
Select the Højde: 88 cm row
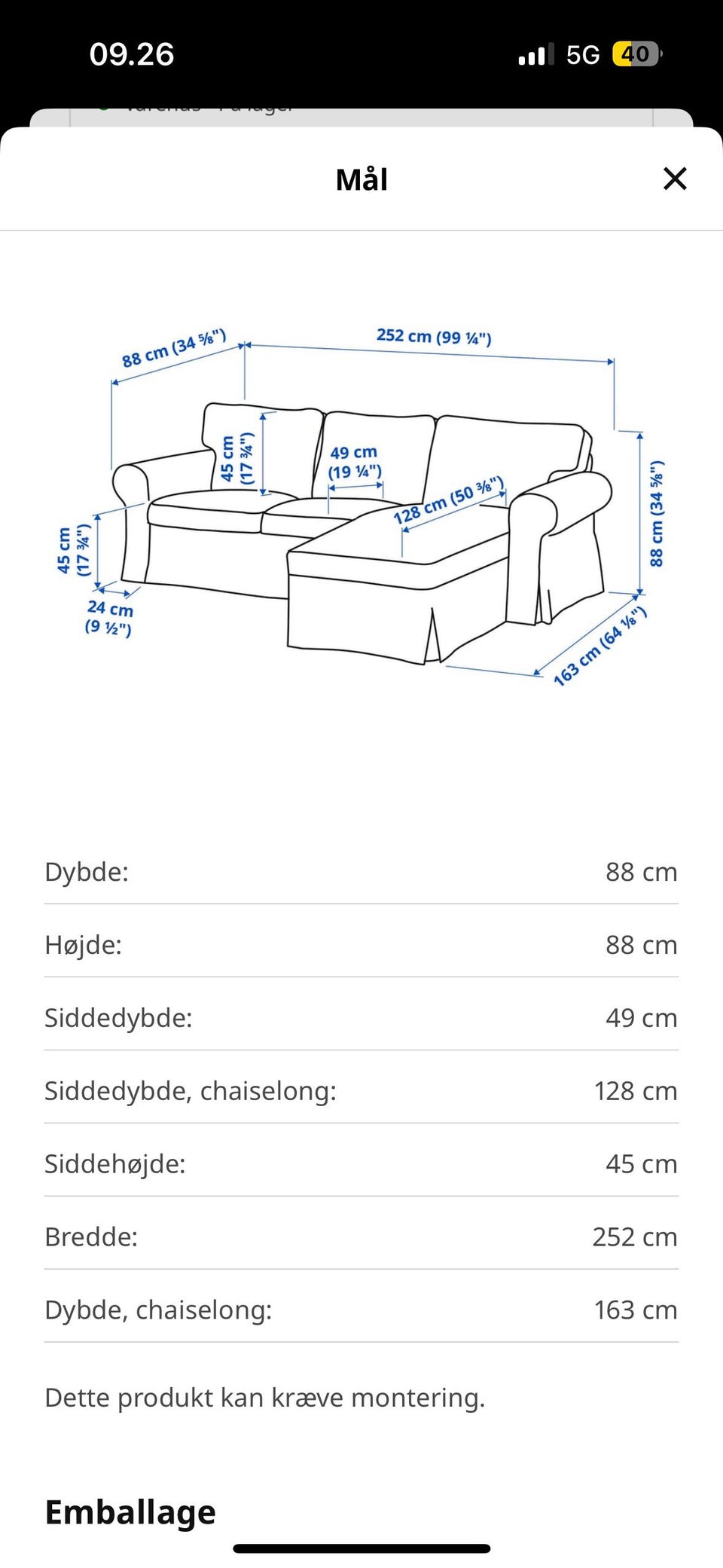click(x=361, y=944)
